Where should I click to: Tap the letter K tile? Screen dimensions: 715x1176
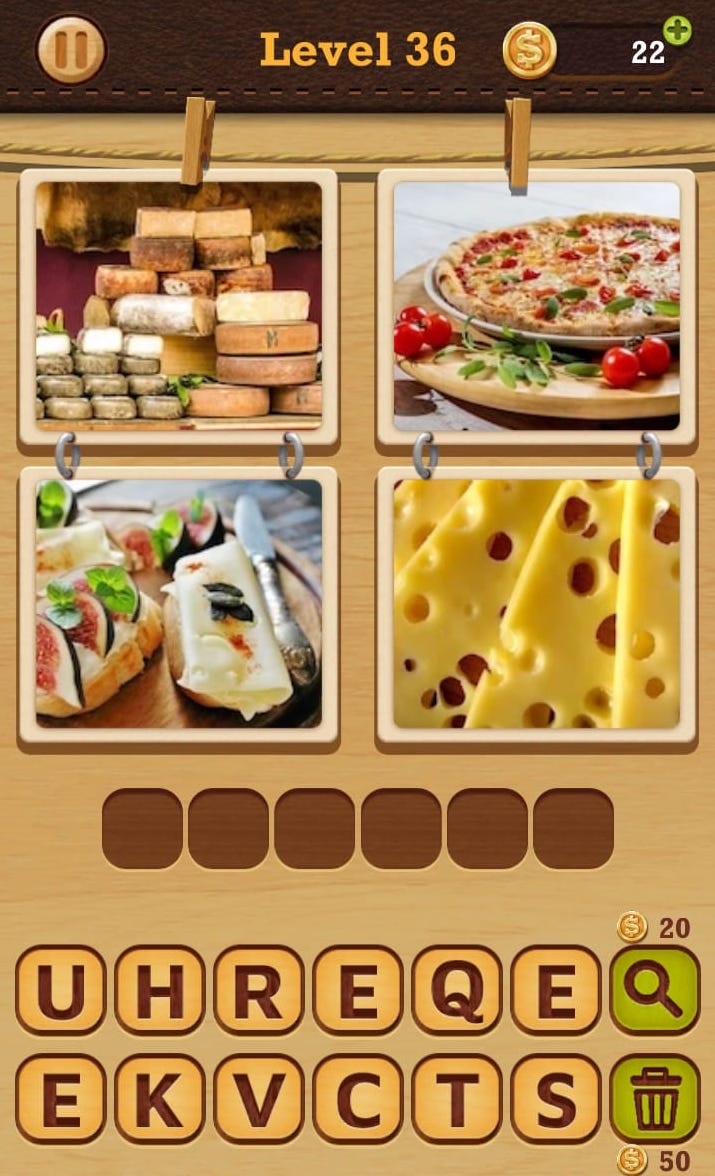click(x=160, y=1098)
